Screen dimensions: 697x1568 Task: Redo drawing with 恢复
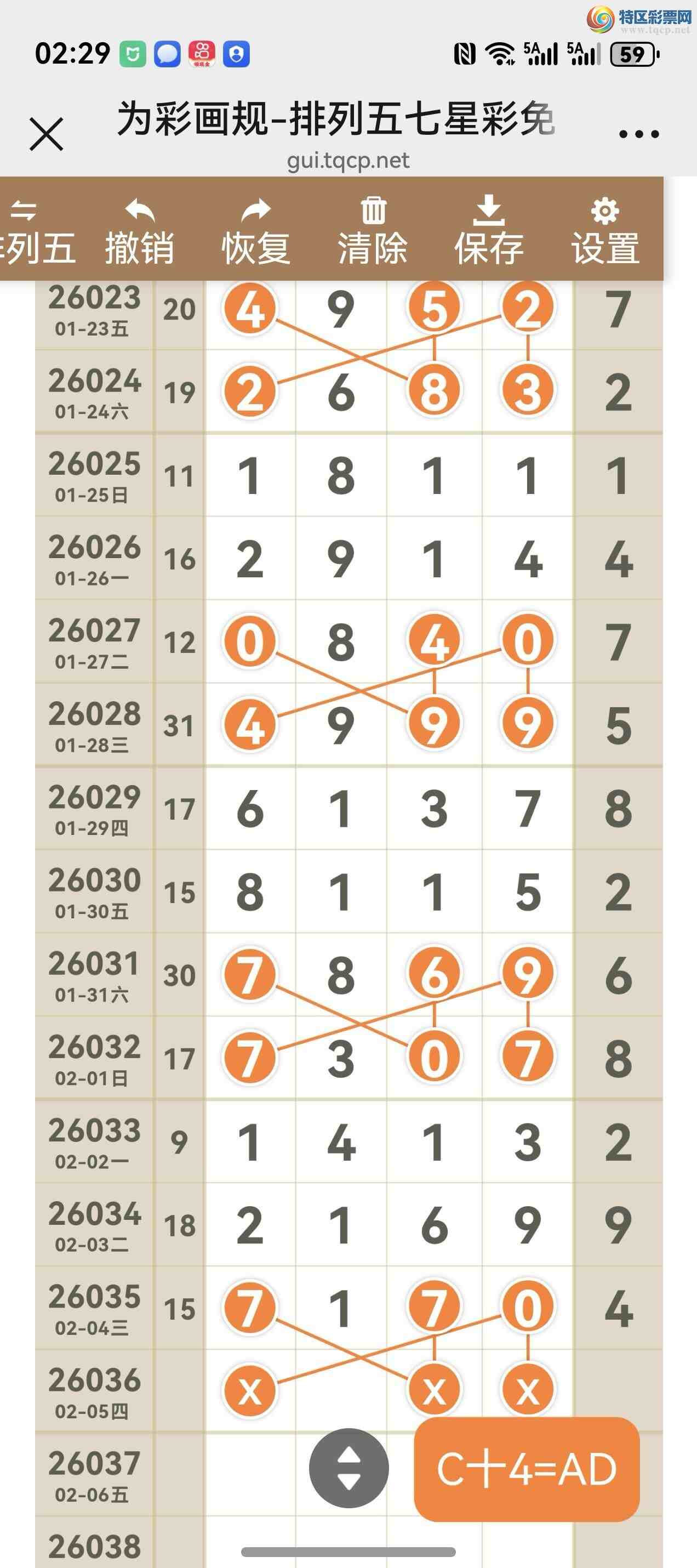[x=255, y=232]
